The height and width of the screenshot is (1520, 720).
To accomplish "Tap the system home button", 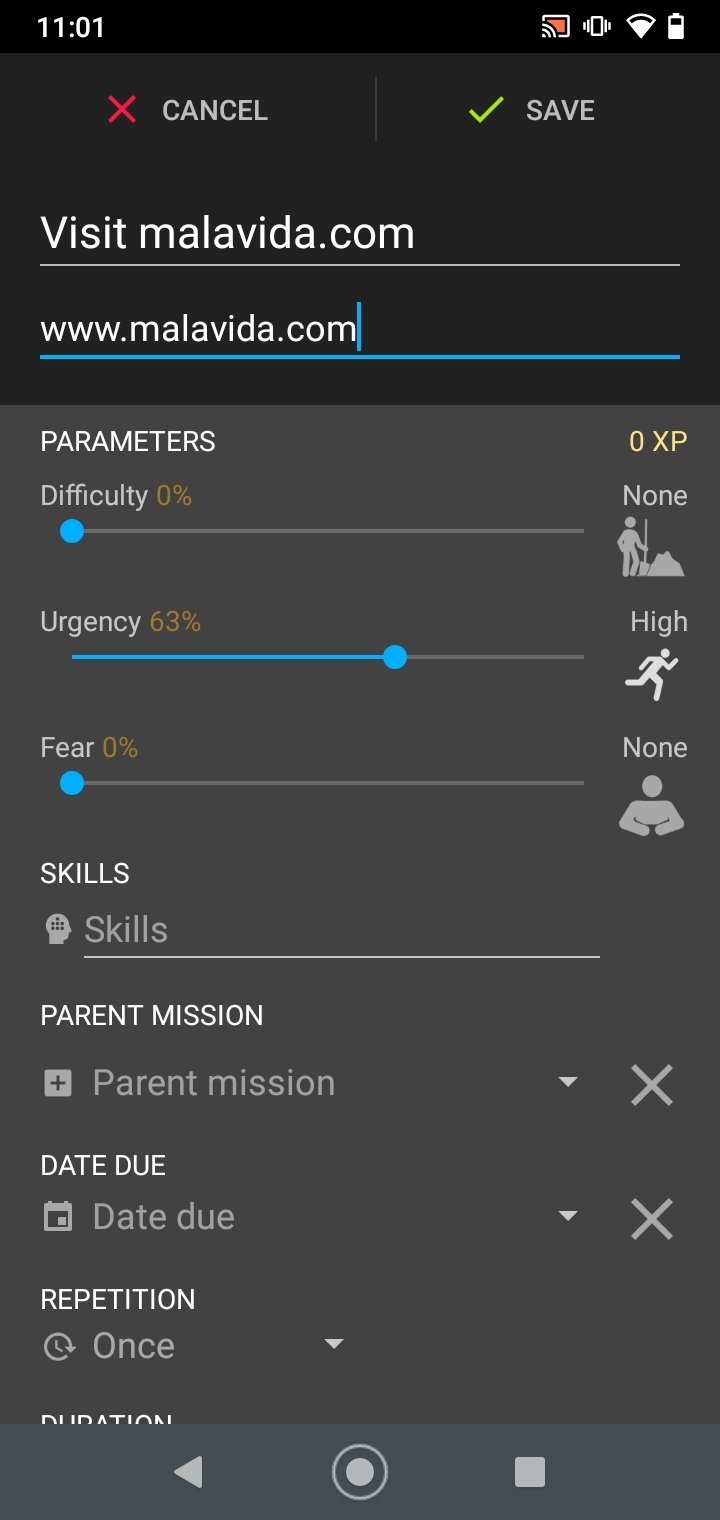I will 359,1472.
